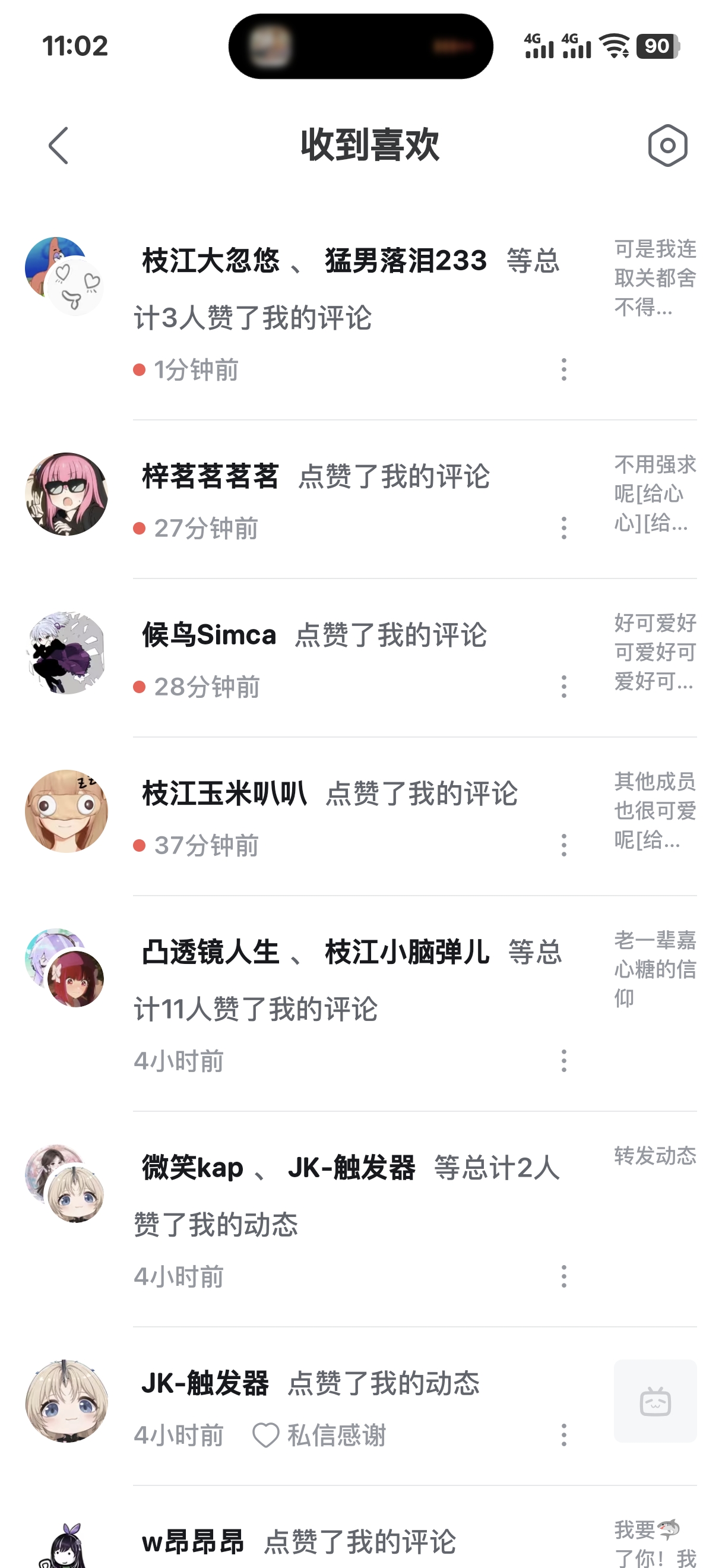Tap the three dots on 枝江玉米叭叭's notification
Image resolution: width=722 pixels, height=1568 pixels.
pos(564,845)
